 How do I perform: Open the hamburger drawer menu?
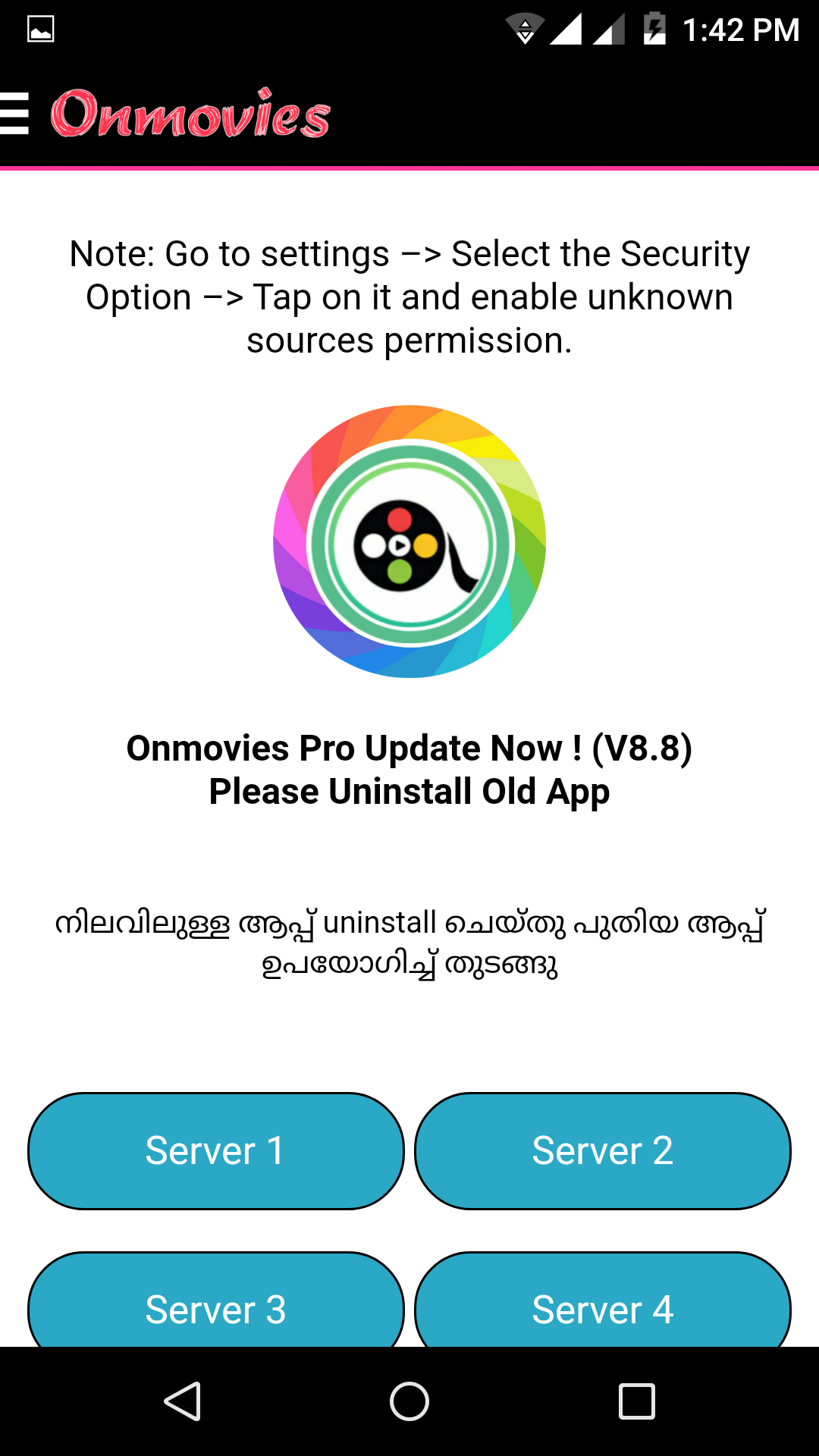click(14, 114)
